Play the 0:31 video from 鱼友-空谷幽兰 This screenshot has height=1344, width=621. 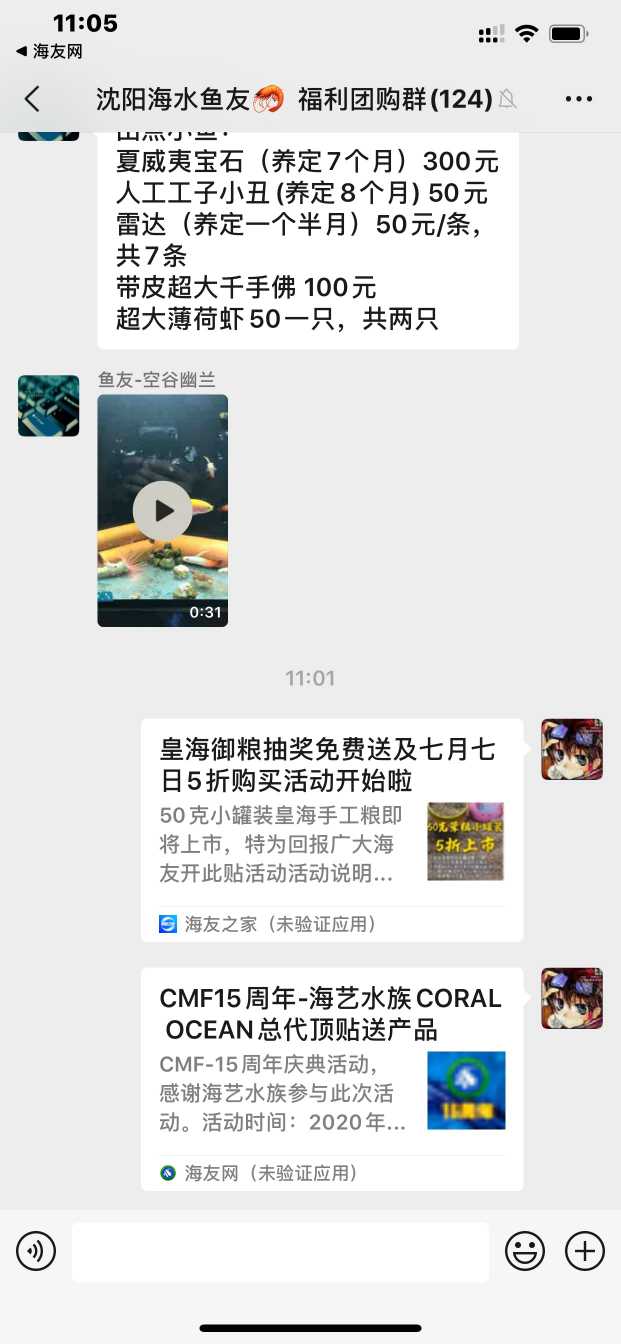coord(162,511)
